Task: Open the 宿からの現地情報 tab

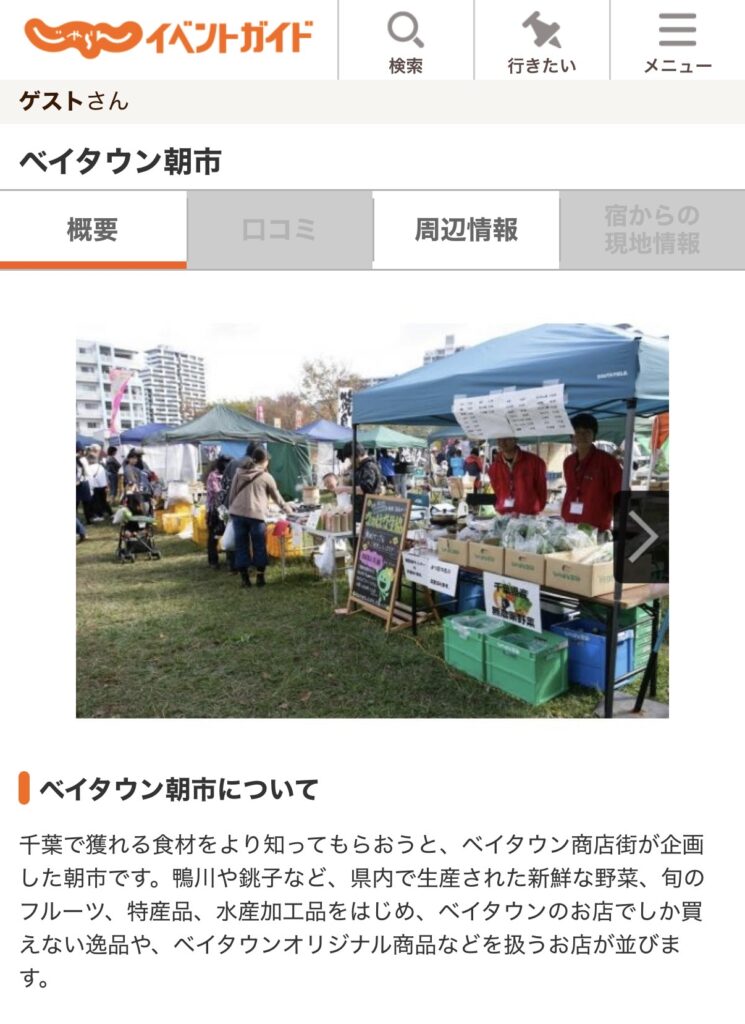Action: tap(652, 230)
